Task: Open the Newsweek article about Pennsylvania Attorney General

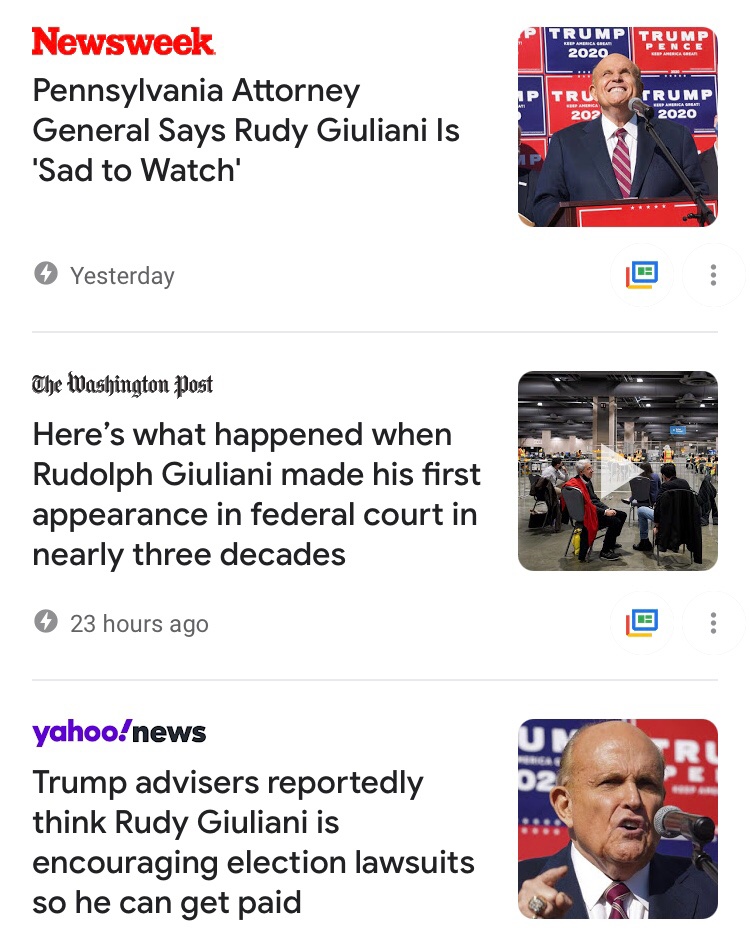Action: pyautogui.click(x=246, y=130)
